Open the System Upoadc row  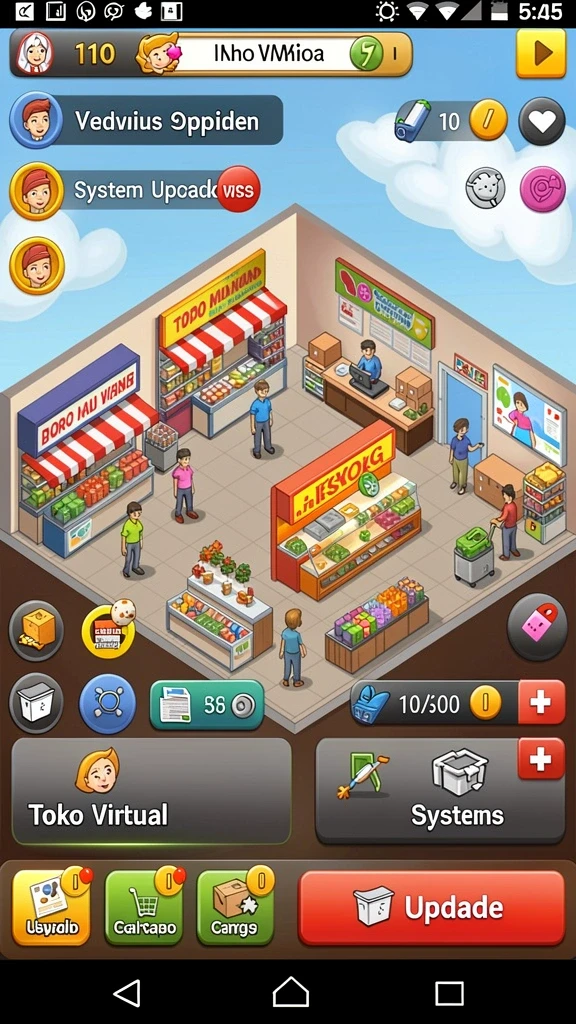pyautogui.click(x=135, y=190)
